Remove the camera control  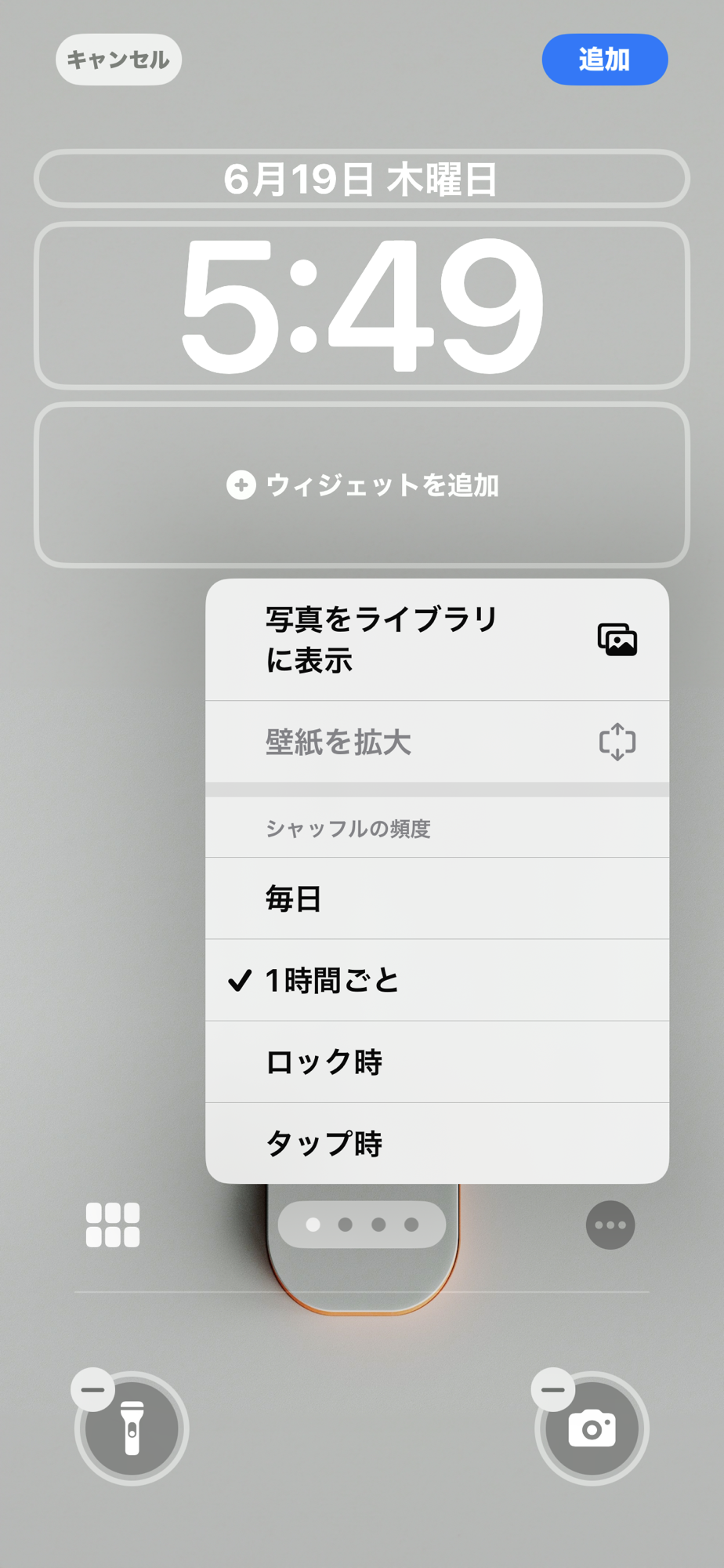pos(552,1390)
